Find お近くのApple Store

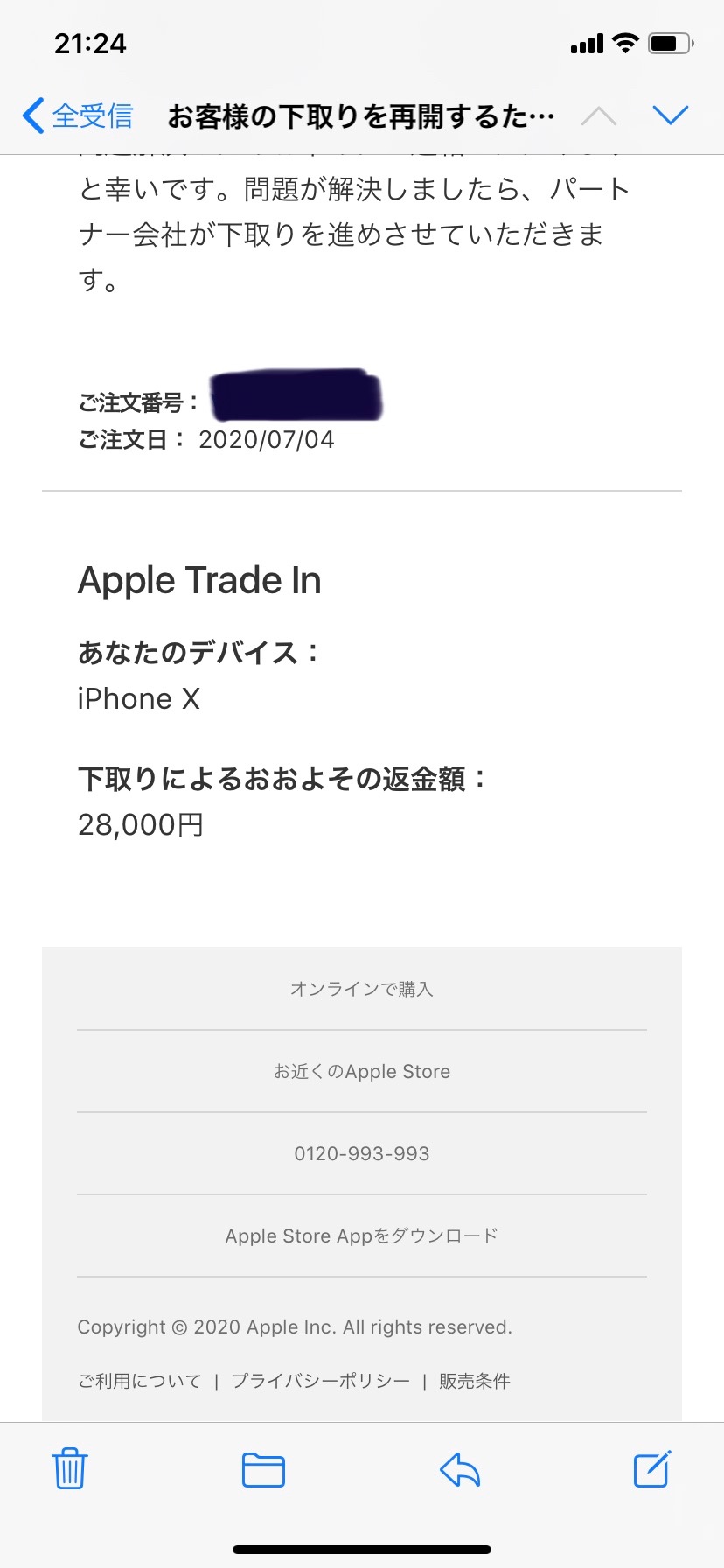pyautogui.click(x=361, y=1071)
